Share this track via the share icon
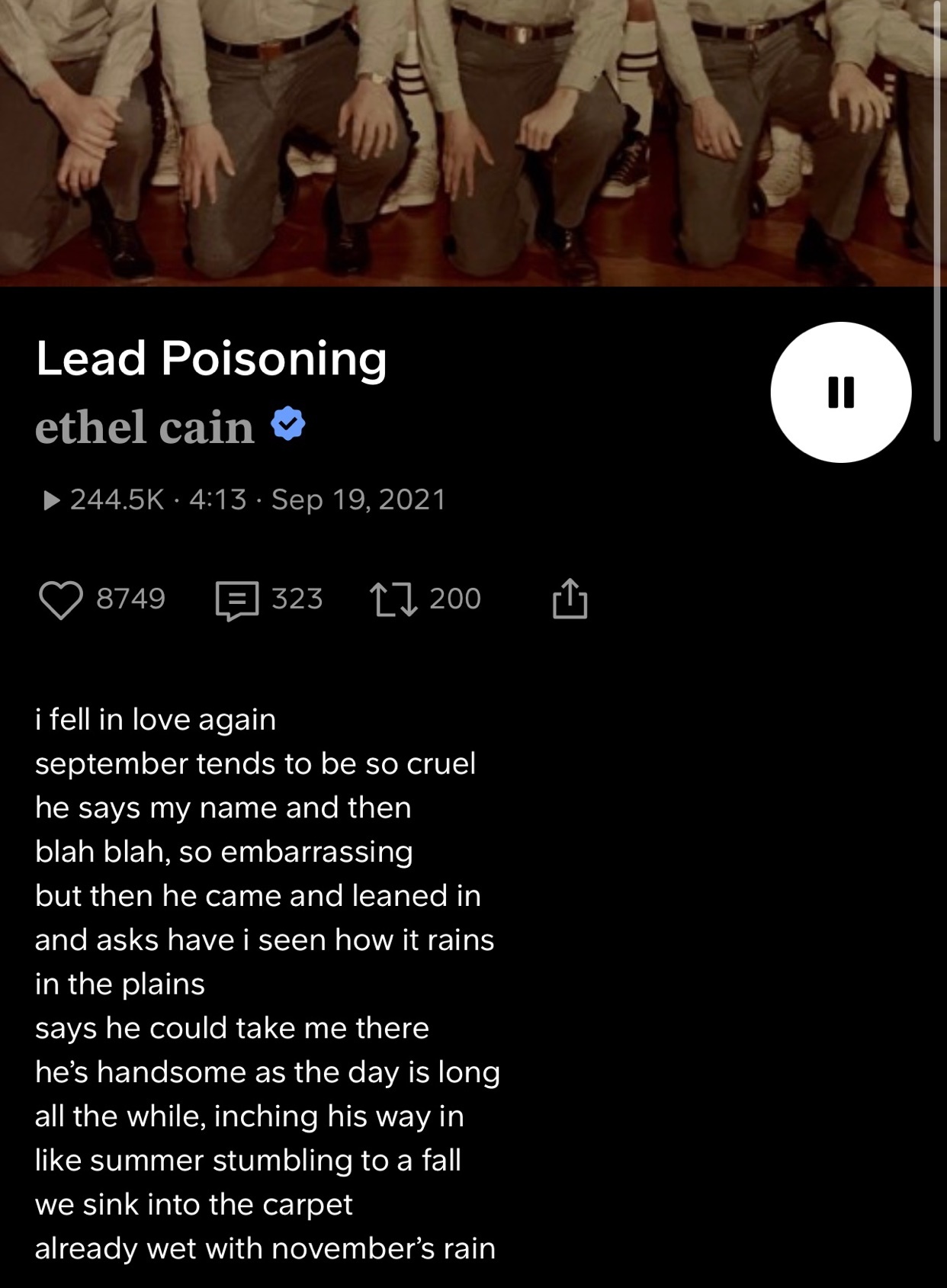 pyautogui.click(x=570, y=599)
